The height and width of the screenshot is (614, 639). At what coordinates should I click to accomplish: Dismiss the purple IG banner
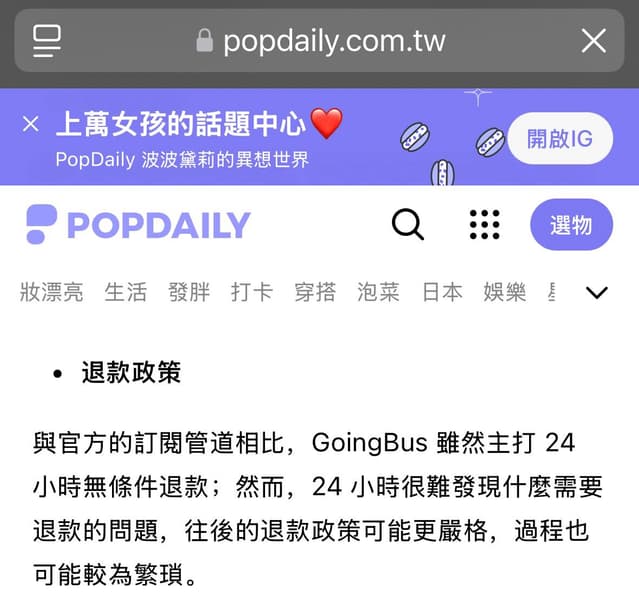(31, 124)
